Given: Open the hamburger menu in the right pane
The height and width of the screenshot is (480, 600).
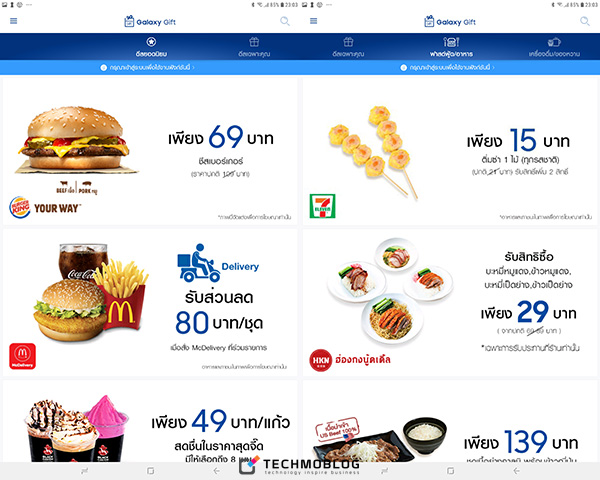Looking at the screenshot, I should 313,21.
